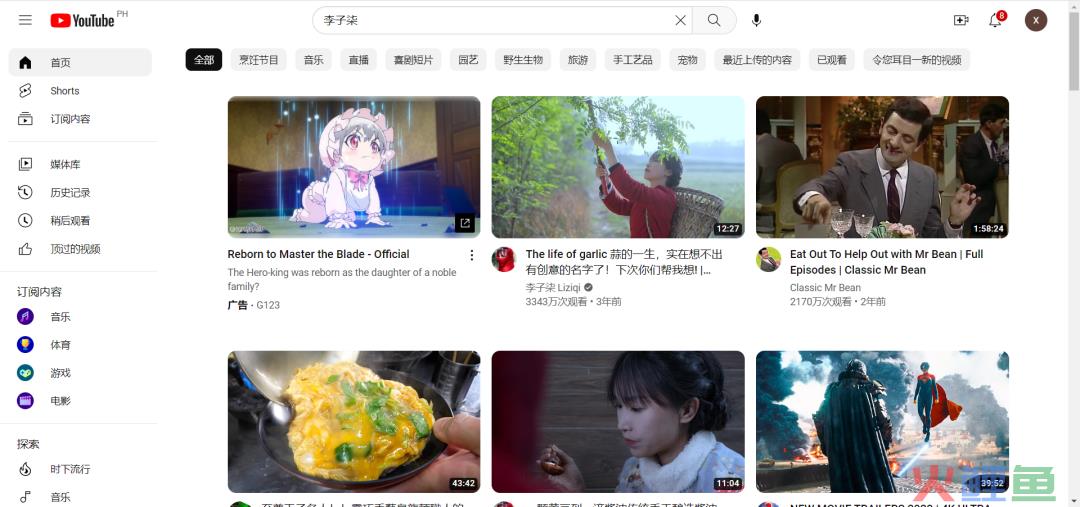1080x507 pixels.
Task: Tap the magnifier search button
Action: 714,20
